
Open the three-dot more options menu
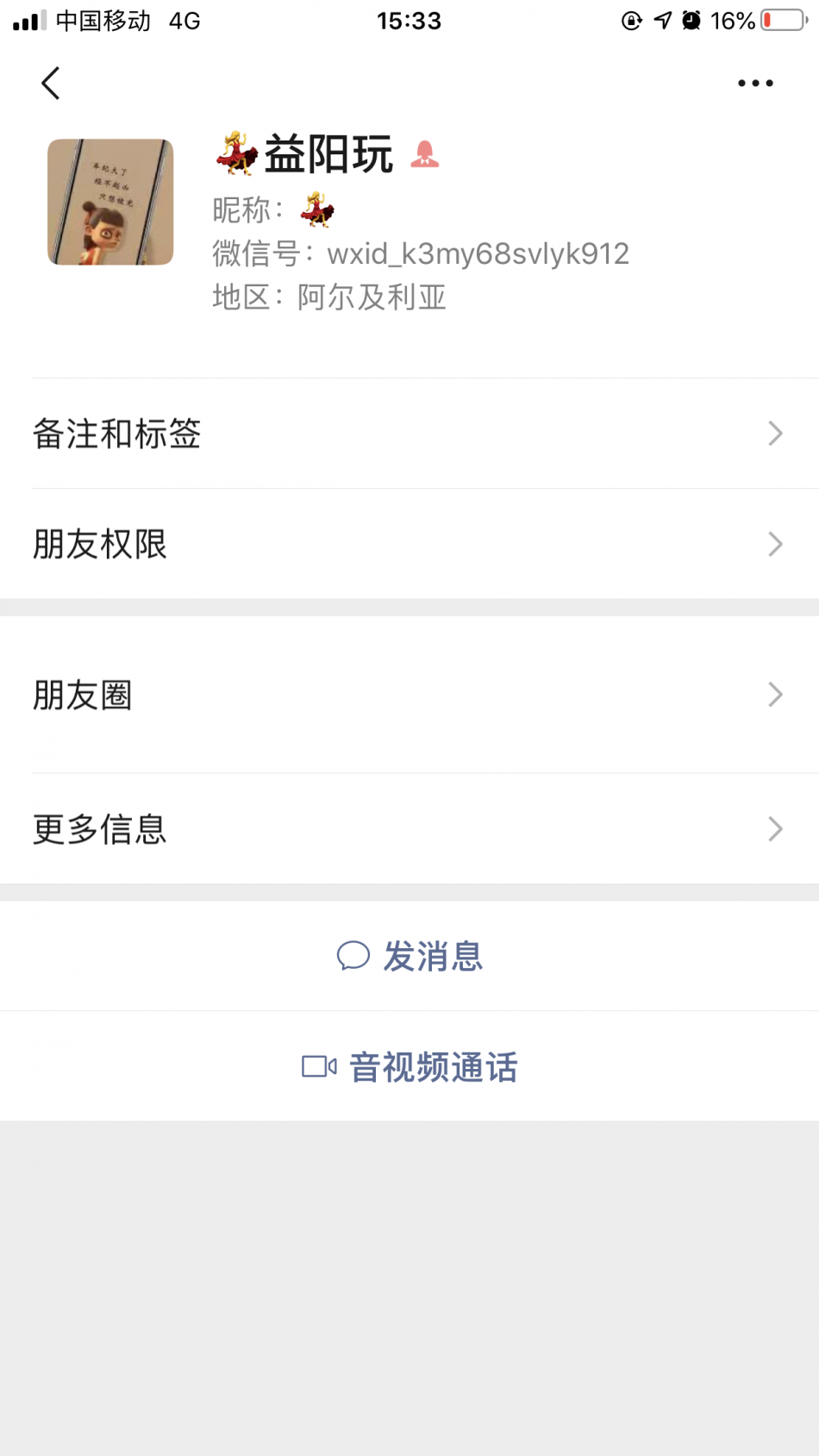(755, 84)
